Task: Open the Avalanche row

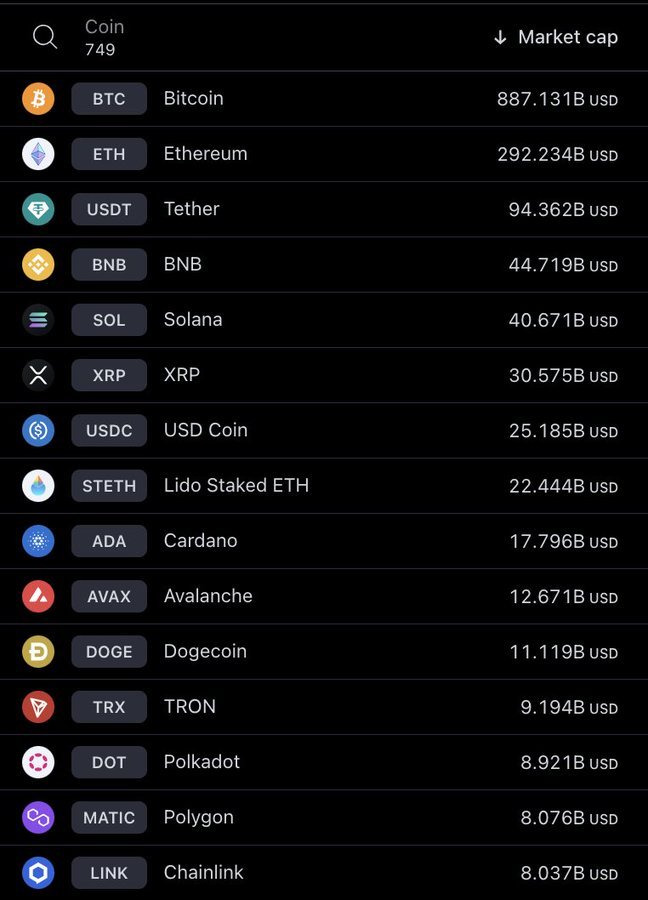Action: pos(208,596)
